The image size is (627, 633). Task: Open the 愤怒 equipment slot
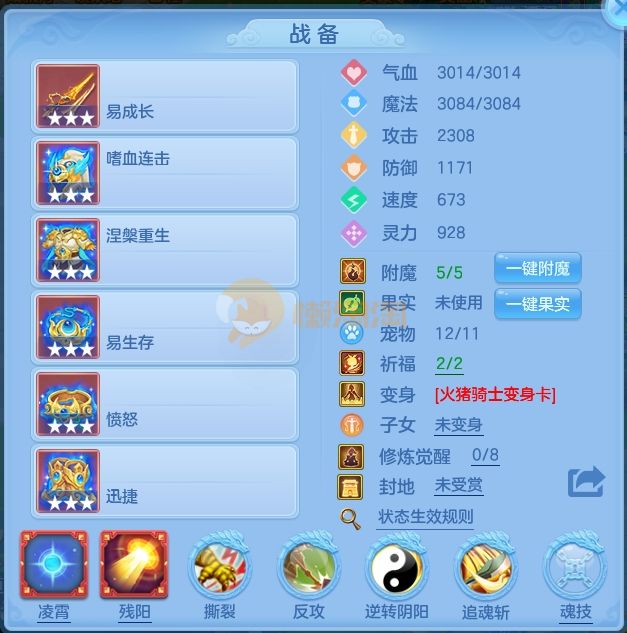(x=165, y=405)
